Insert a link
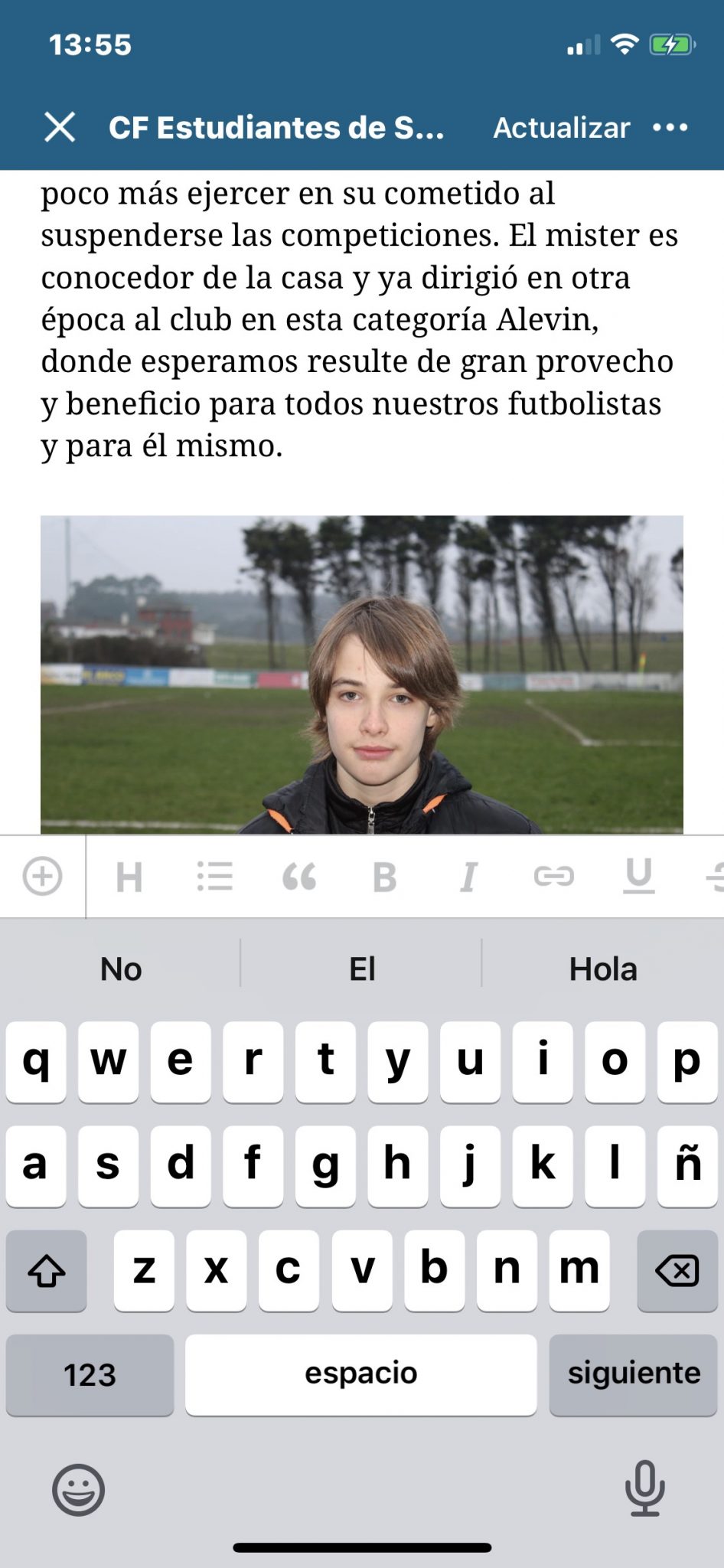The height and width of the screenshot is (1568, 724). click(x=553, y=877)
